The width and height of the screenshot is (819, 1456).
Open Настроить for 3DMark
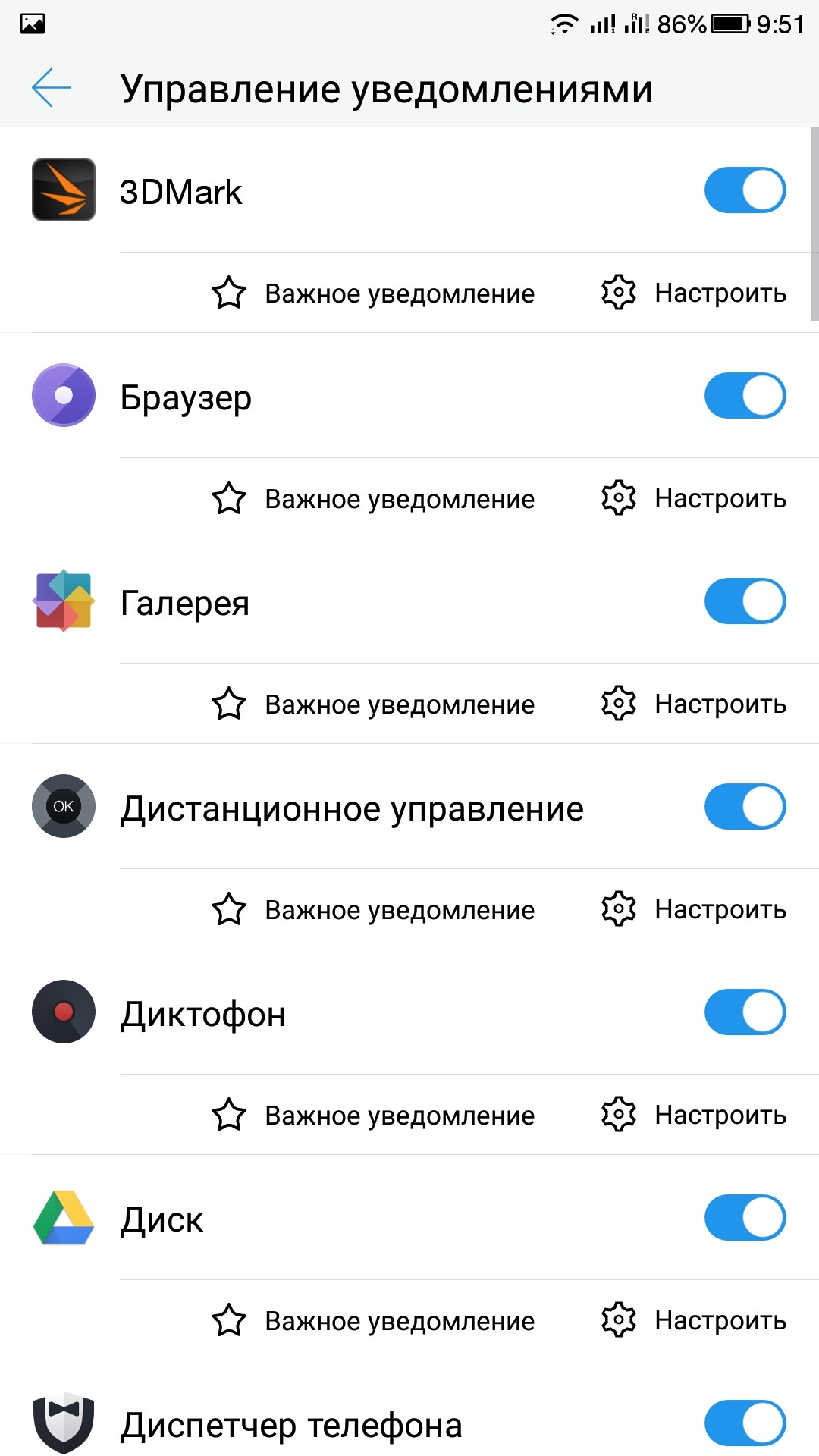pyautogui.click(x=694, y=293)
